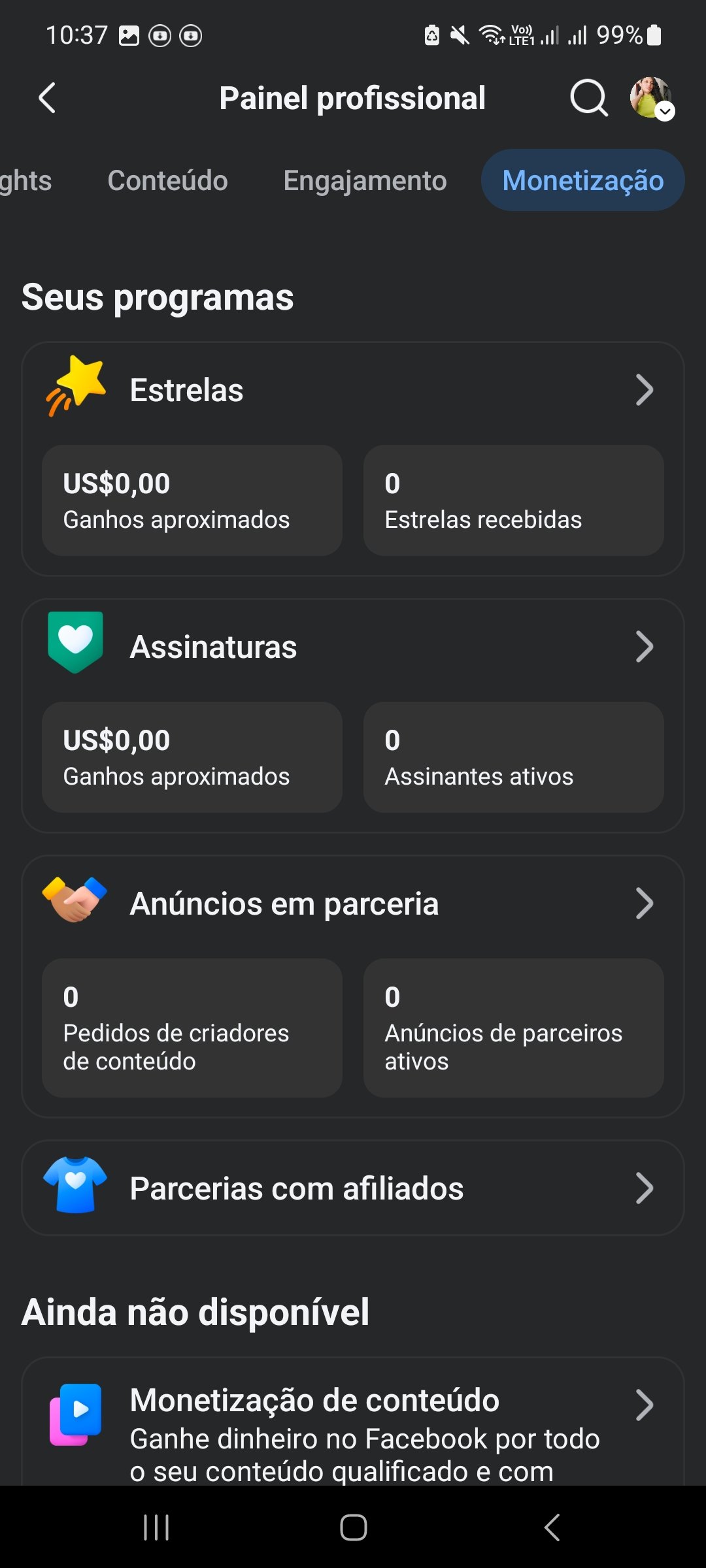
Task: Select the Monetização tab
Action: click(582, 180)
